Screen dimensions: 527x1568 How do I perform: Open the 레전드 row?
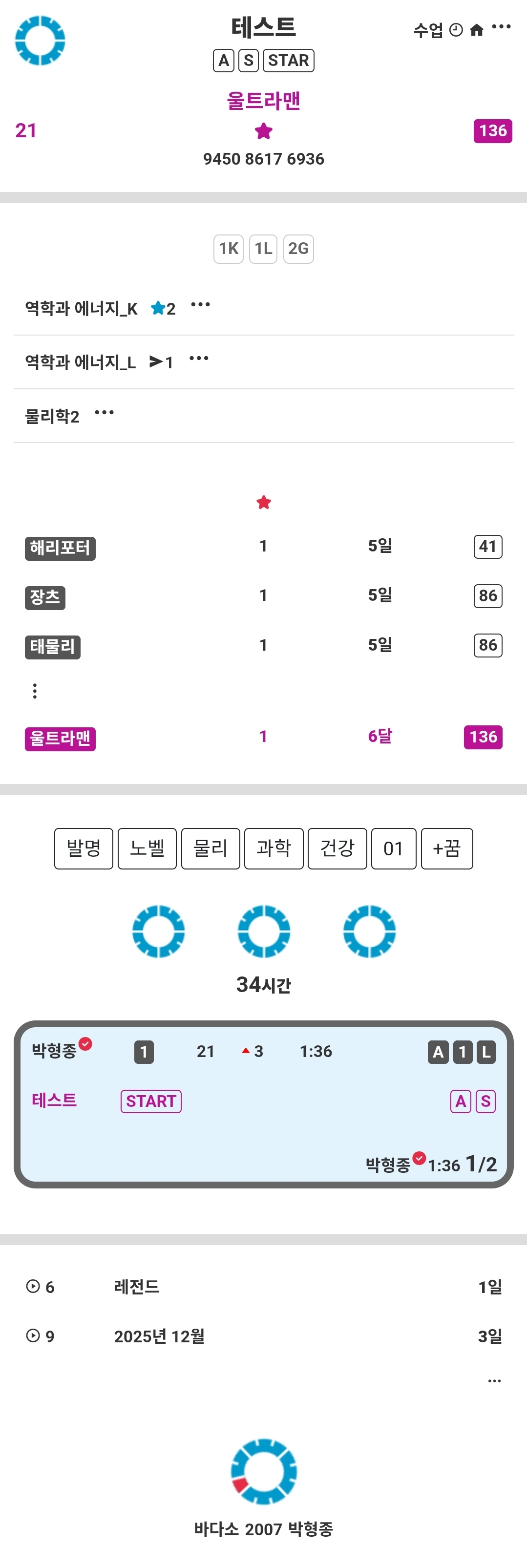pos(136,1286)
